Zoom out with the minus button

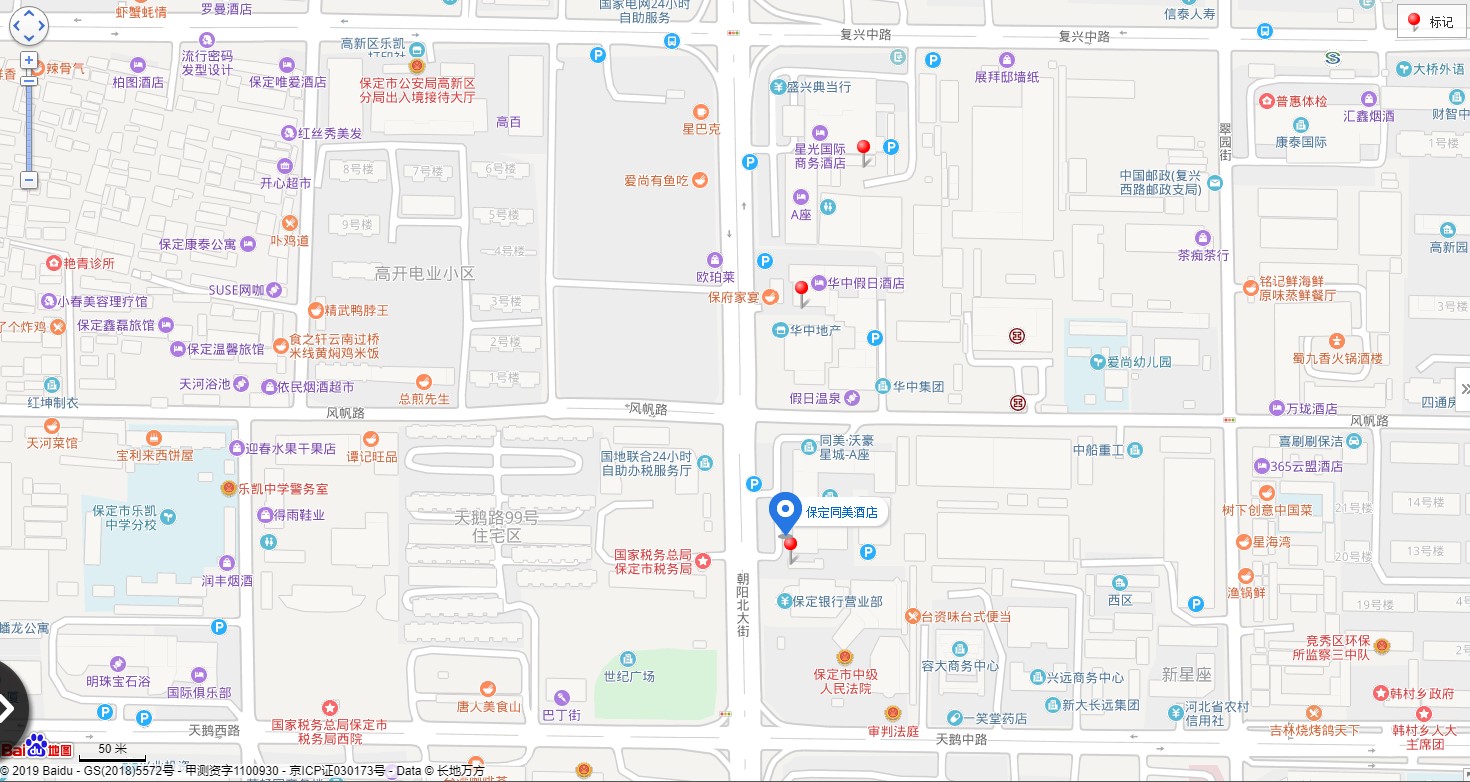pyautogui.click(x=29, y=180)
